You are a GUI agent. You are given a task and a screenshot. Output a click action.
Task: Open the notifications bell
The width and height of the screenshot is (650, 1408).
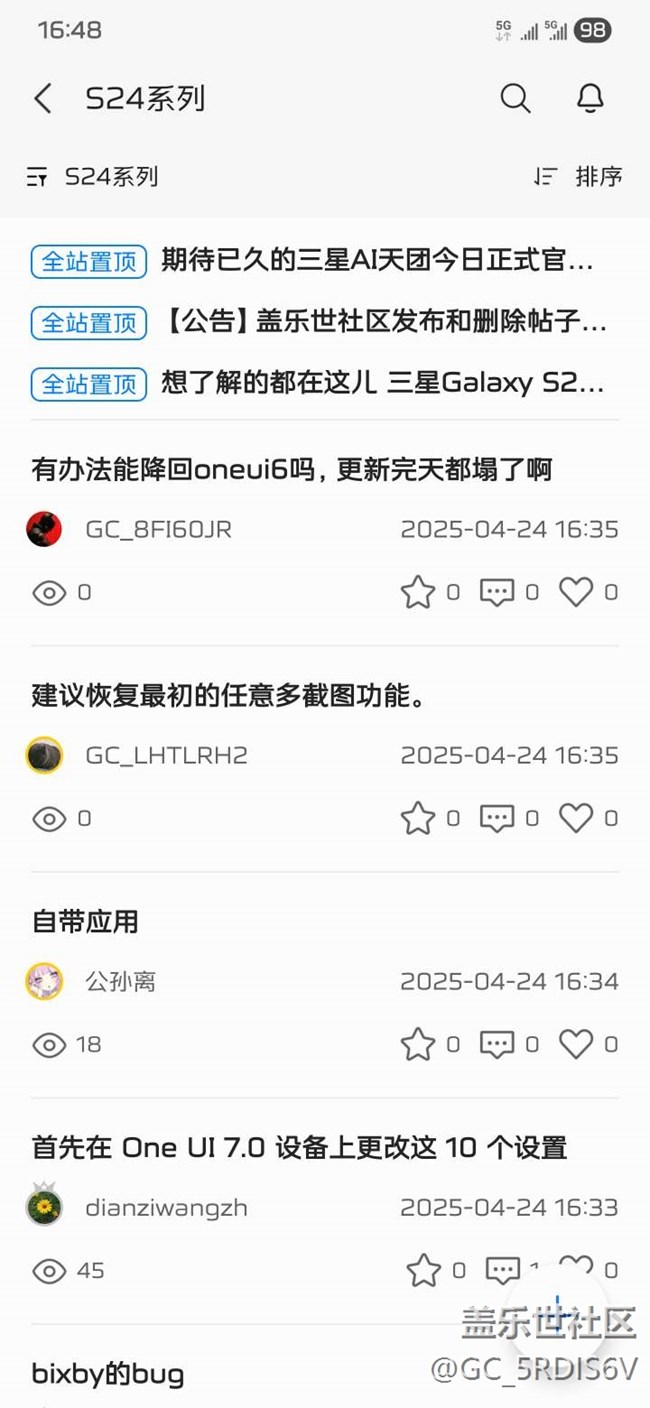pos(590,98)
